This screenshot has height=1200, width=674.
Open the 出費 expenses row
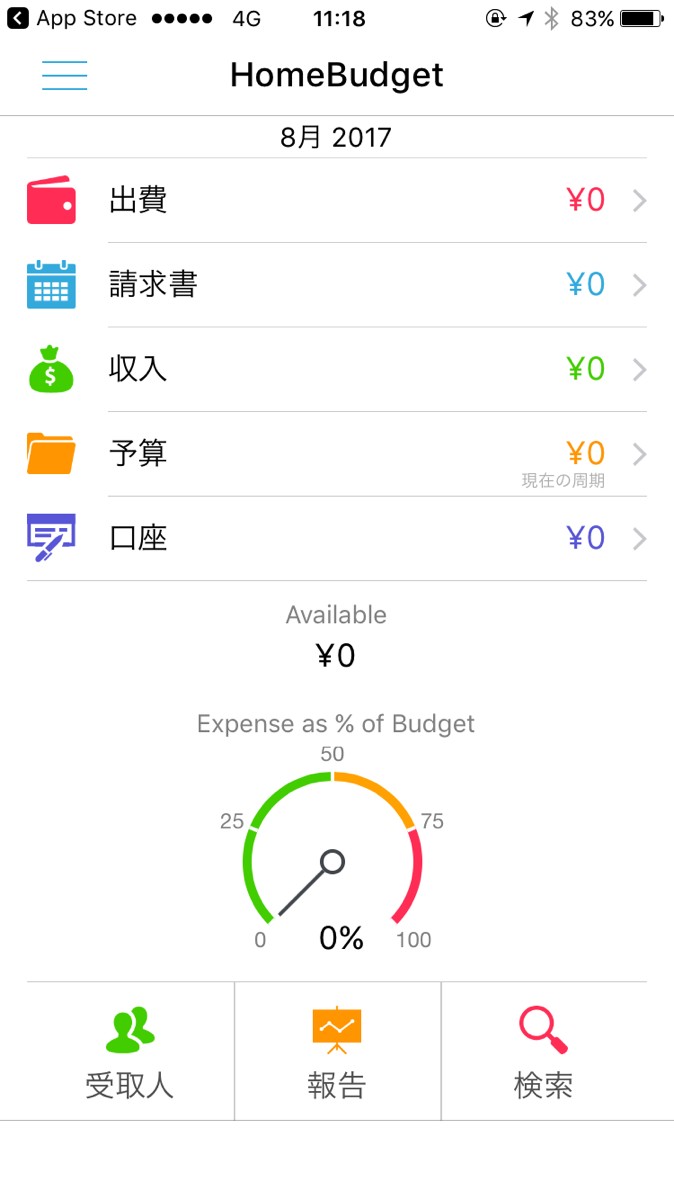tap(336, 200)
